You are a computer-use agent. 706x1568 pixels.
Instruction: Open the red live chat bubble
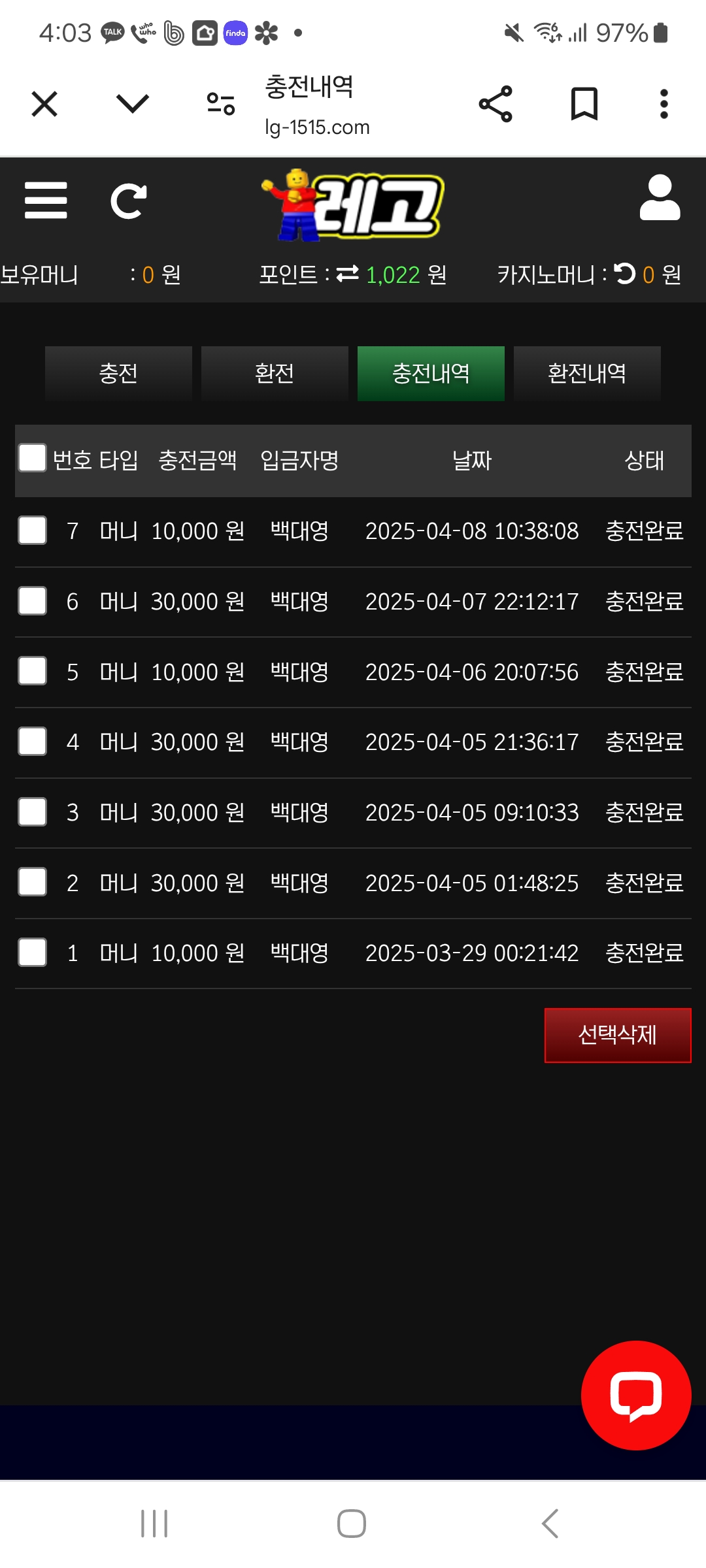pos(636,1395)
